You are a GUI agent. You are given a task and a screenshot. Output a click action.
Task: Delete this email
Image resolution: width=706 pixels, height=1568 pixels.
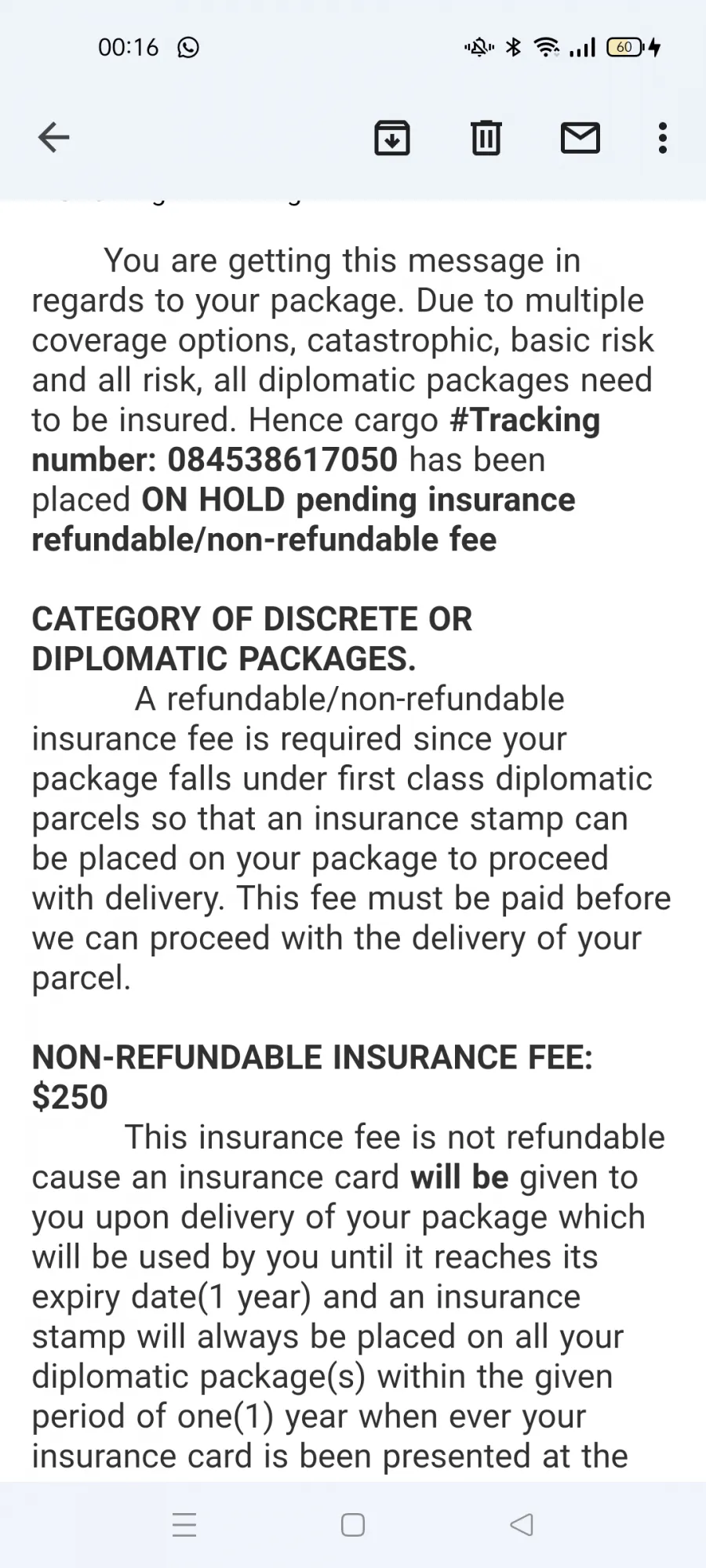pyautogui.click(x=486, y=138)
